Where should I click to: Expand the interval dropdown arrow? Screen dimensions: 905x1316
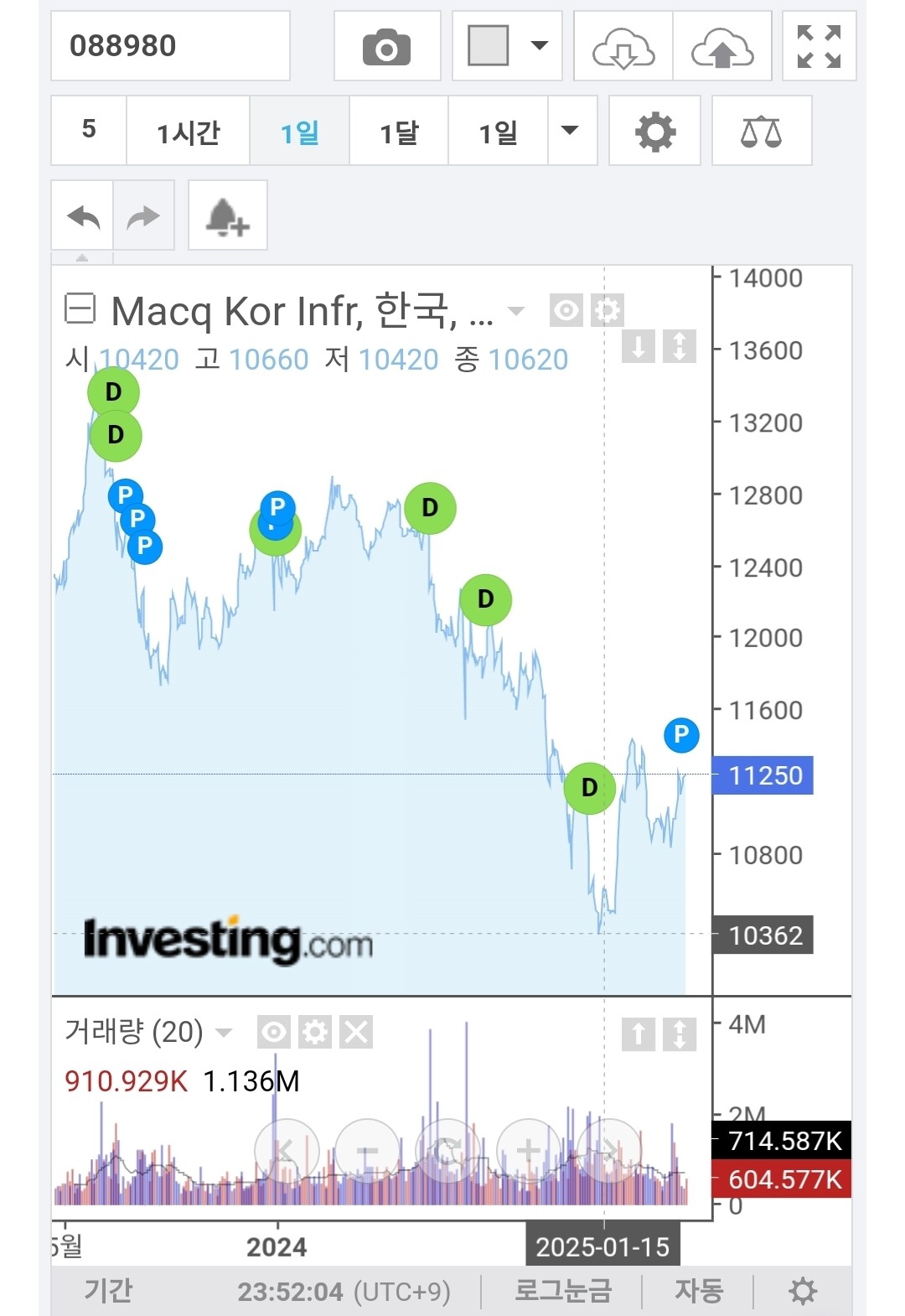[570, 131]
